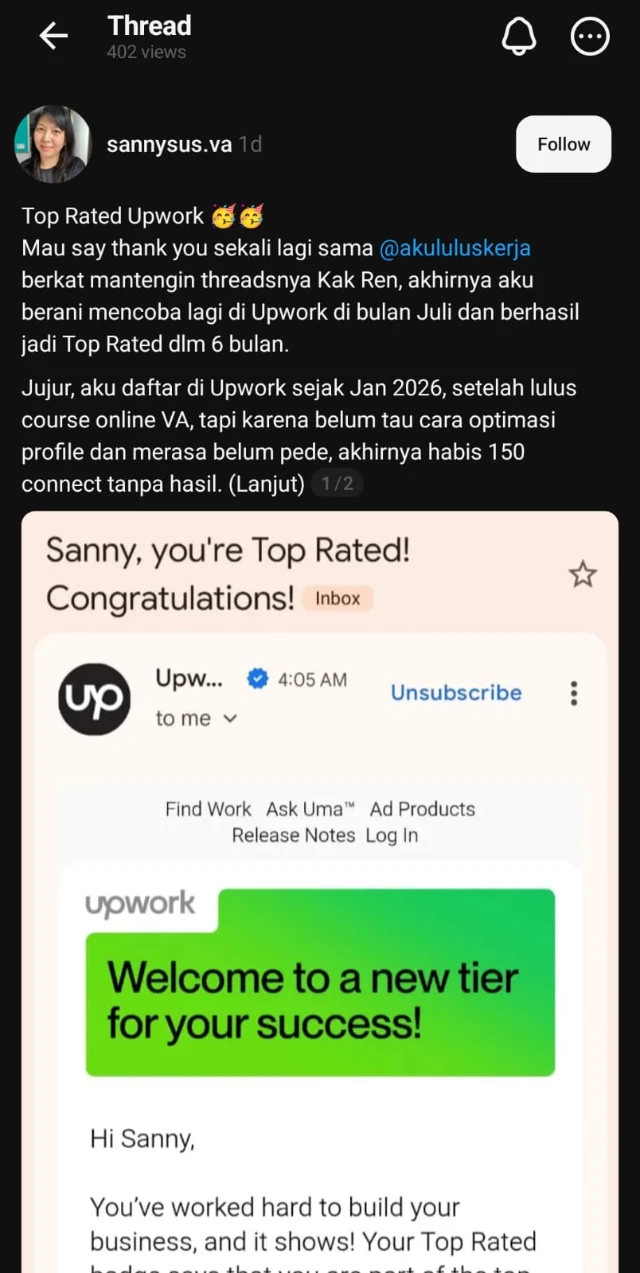Open sannysus.va's profile picture
This screenshot has height=1273, width=640.
click(x=52, y=144)
